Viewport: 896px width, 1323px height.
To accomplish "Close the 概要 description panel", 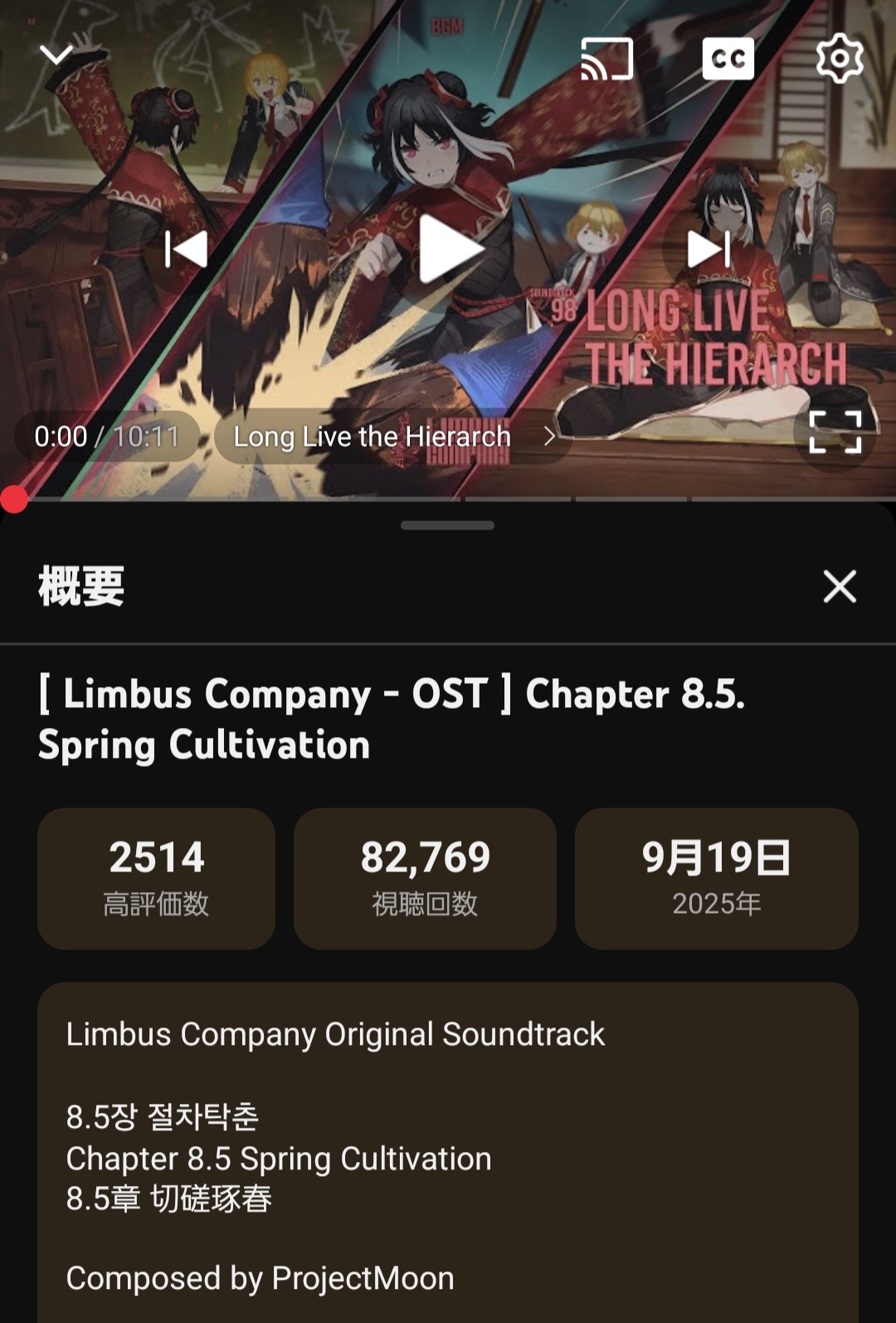I will click(x=839, y=587).
